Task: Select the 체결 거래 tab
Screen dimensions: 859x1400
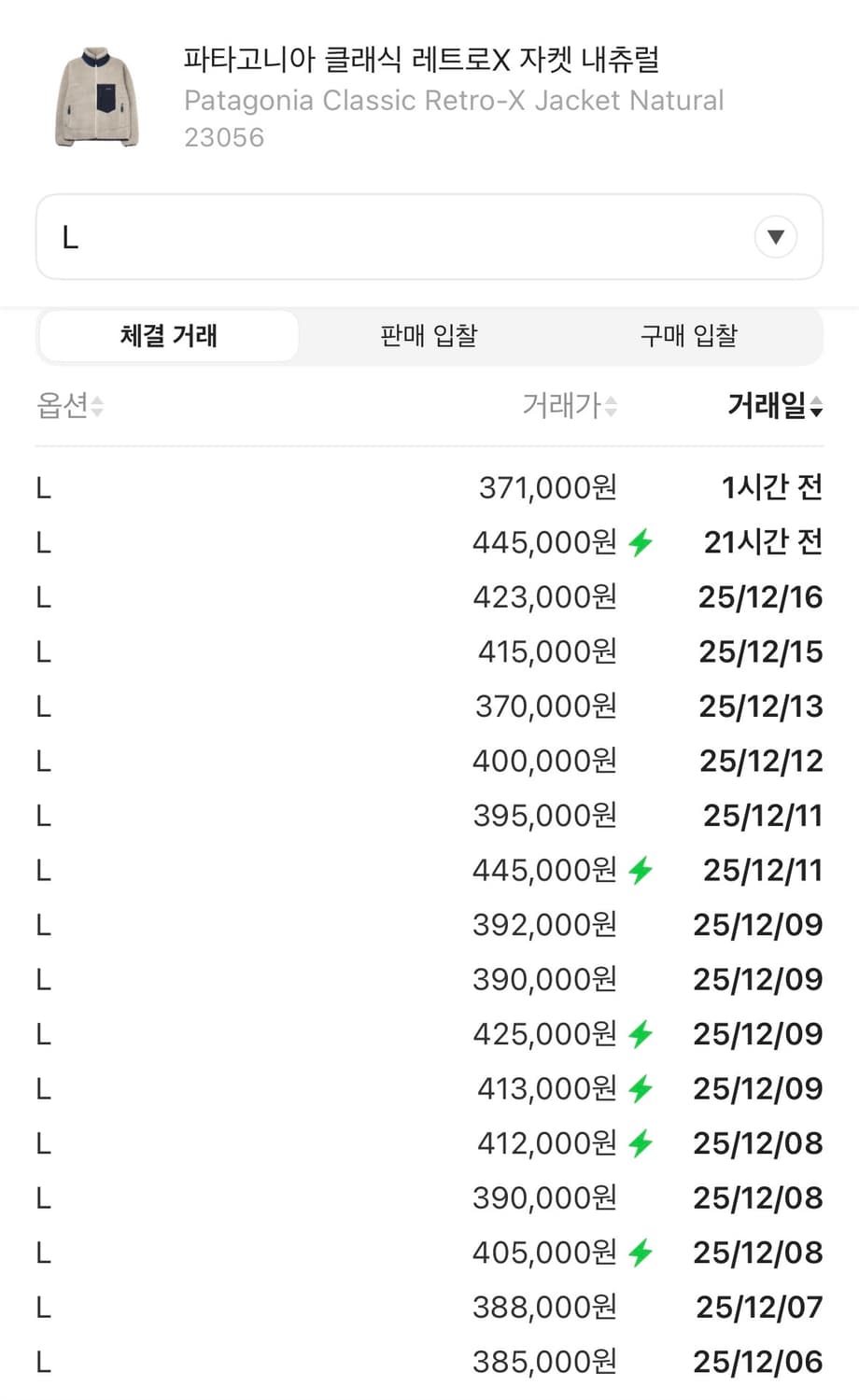Action: point(168,336)
